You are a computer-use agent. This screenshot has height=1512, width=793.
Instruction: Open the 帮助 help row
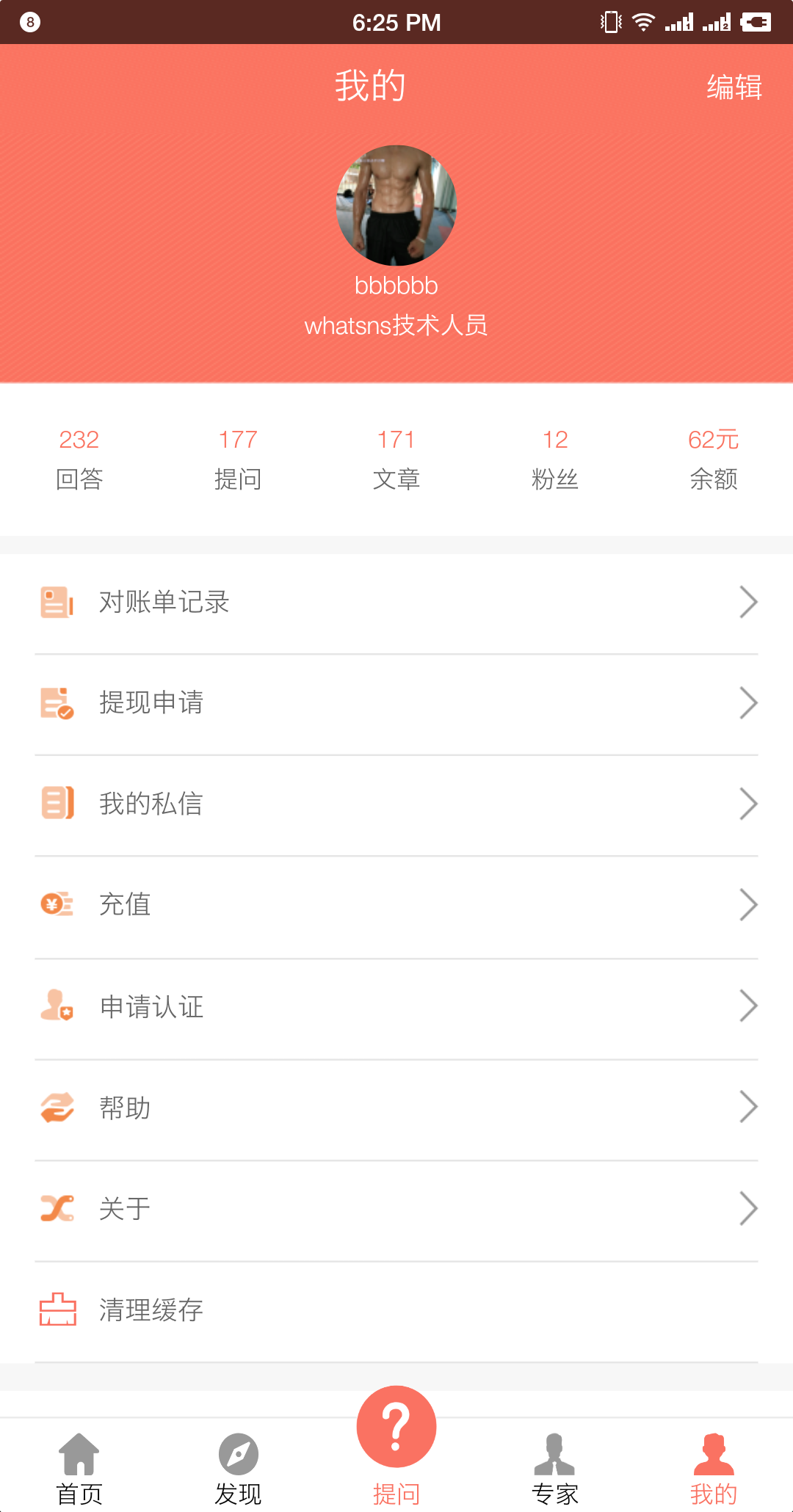[396, 1108]
